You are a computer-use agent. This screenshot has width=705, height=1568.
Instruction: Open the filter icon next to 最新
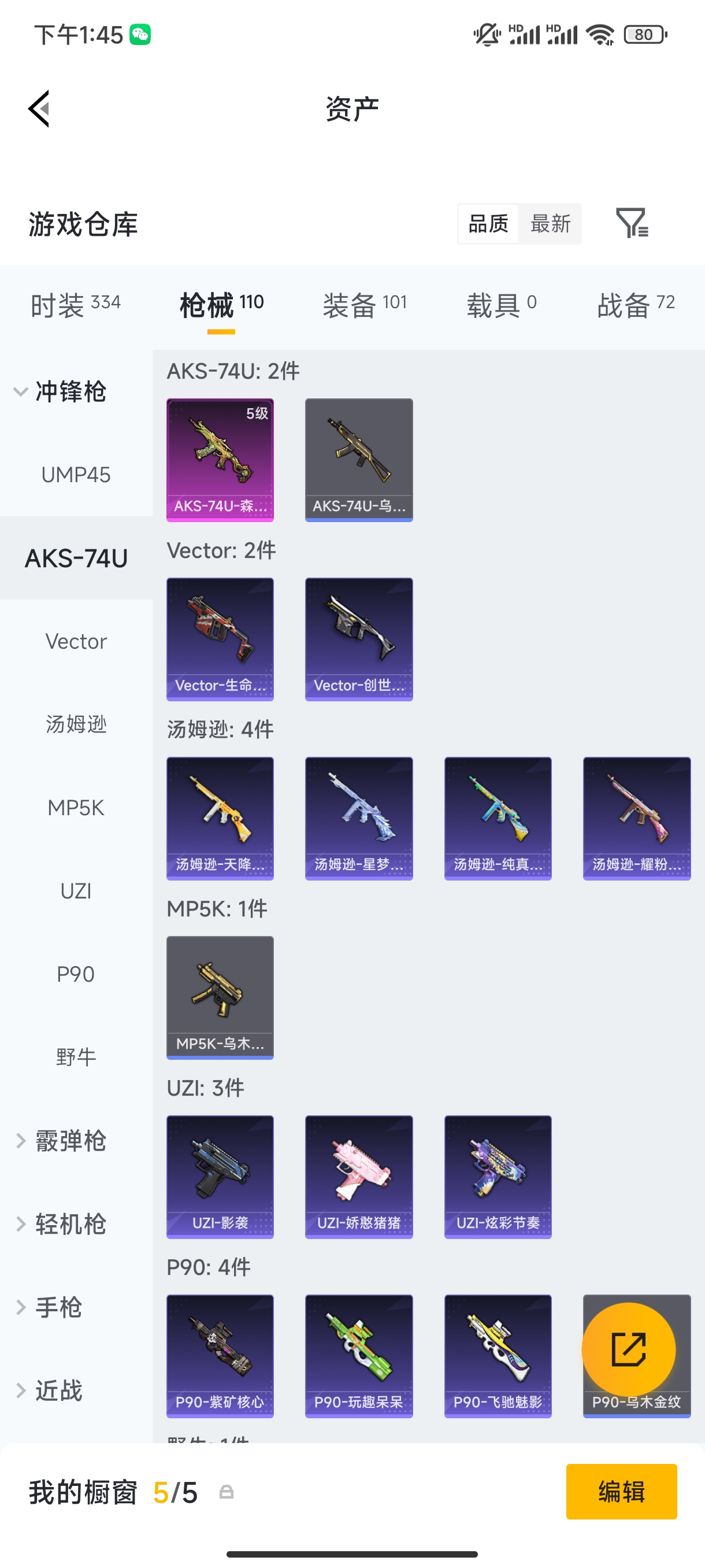click(632, 223)
